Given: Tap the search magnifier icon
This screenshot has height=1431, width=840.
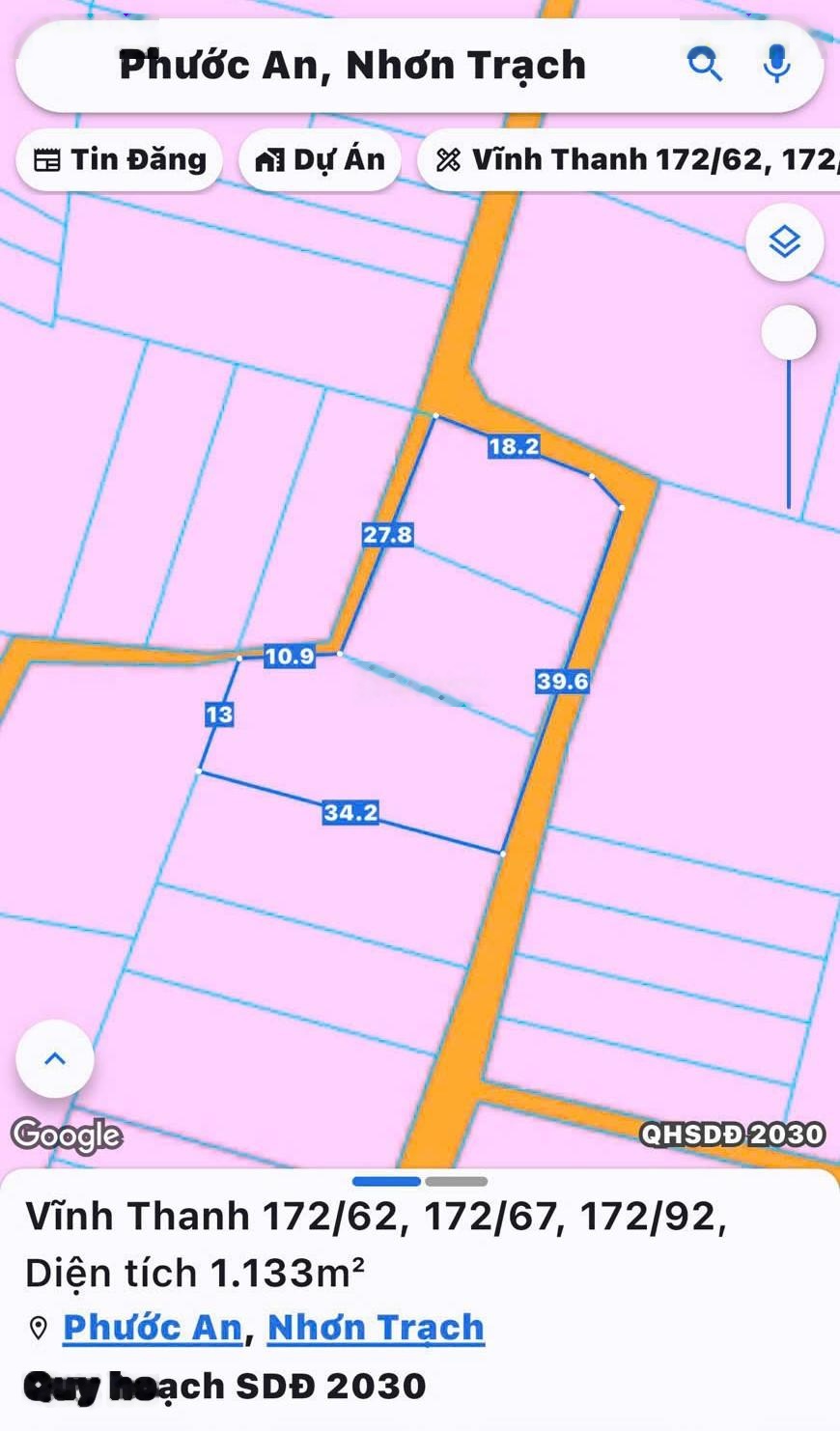Looking at the screenshot, I should point(704,65).
